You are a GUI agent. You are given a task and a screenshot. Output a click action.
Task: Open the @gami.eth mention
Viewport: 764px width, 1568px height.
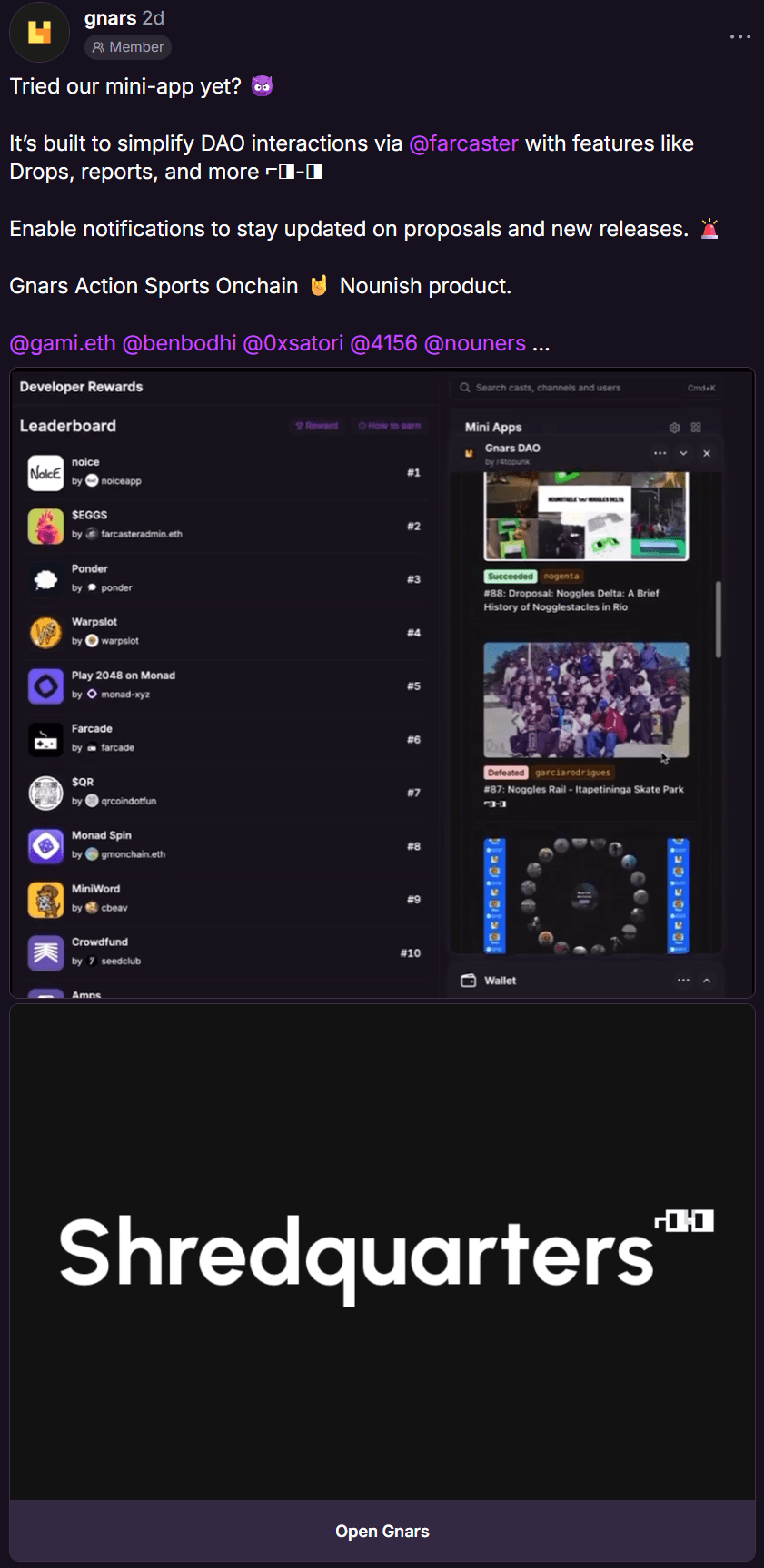63,343
